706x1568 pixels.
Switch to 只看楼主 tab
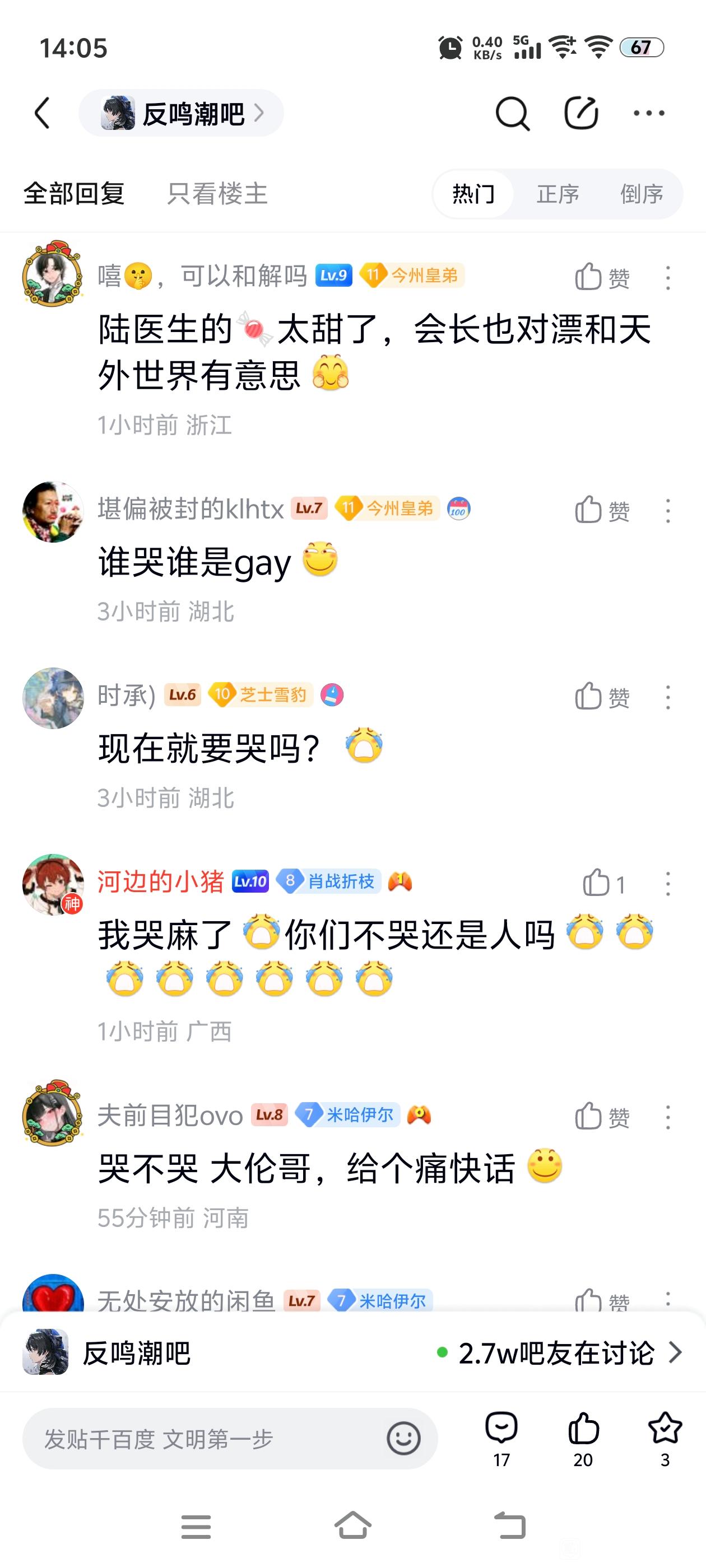pyautogui.click(x=217, y=194)
